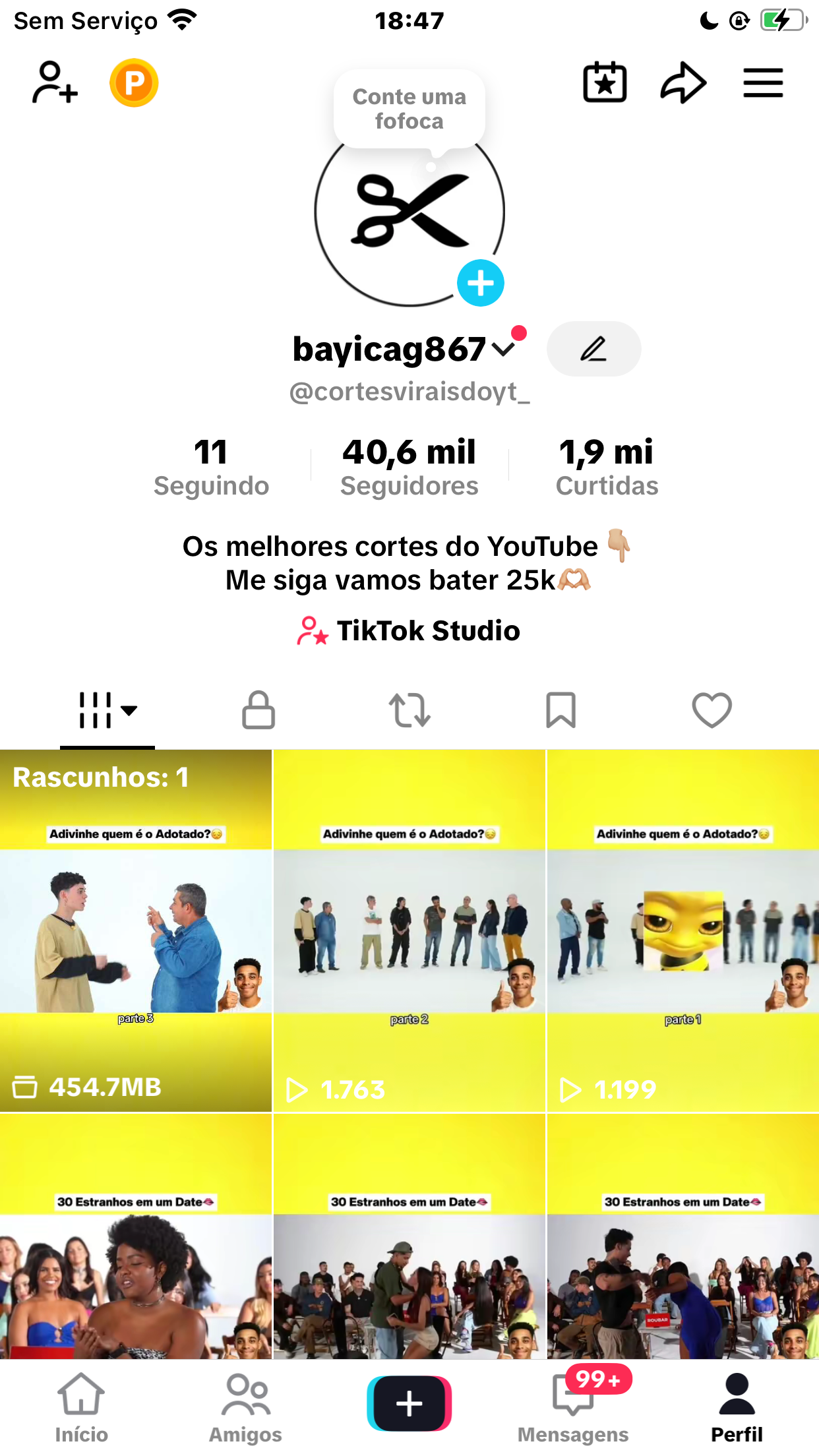Viewport: 819px width, 1456px height.
Task: Tap the 'Conte uma fofoca' bubble
Action: 409,109
